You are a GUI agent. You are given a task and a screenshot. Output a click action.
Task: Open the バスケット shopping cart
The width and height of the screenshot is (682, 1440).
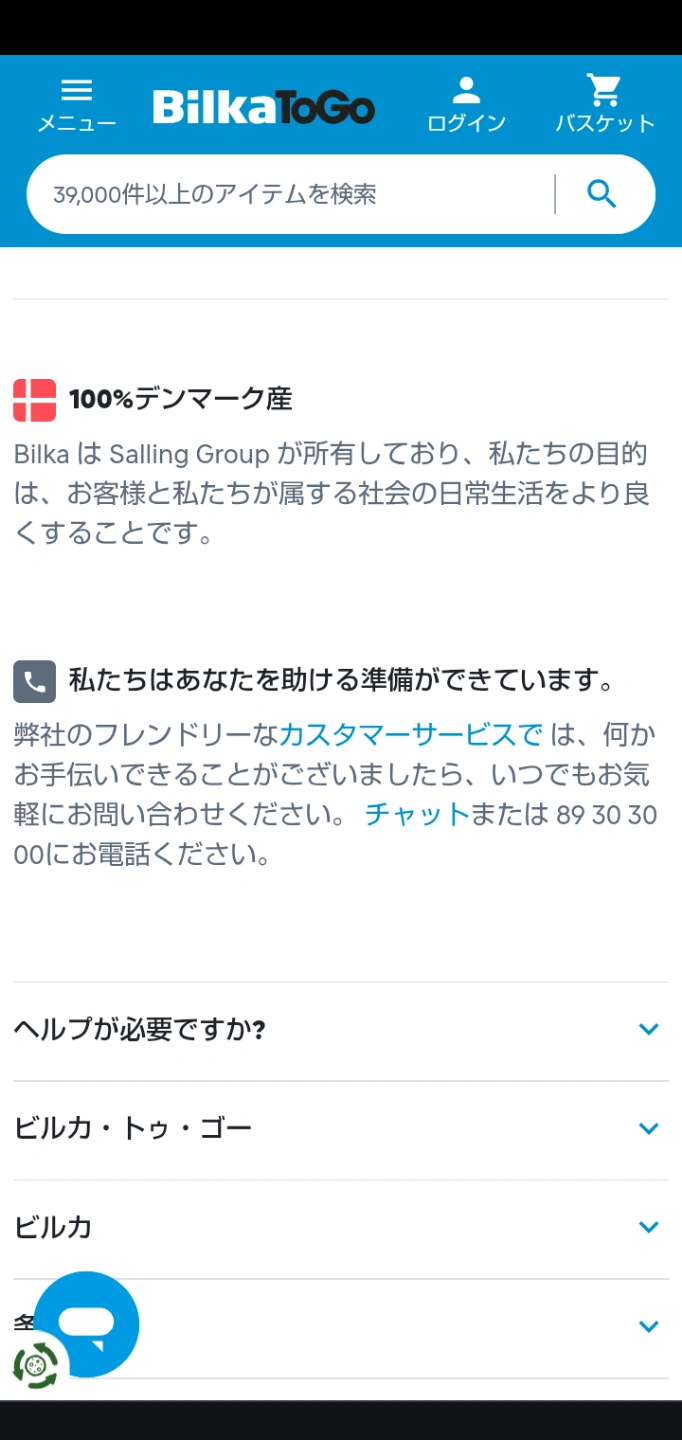click(604, 105)
